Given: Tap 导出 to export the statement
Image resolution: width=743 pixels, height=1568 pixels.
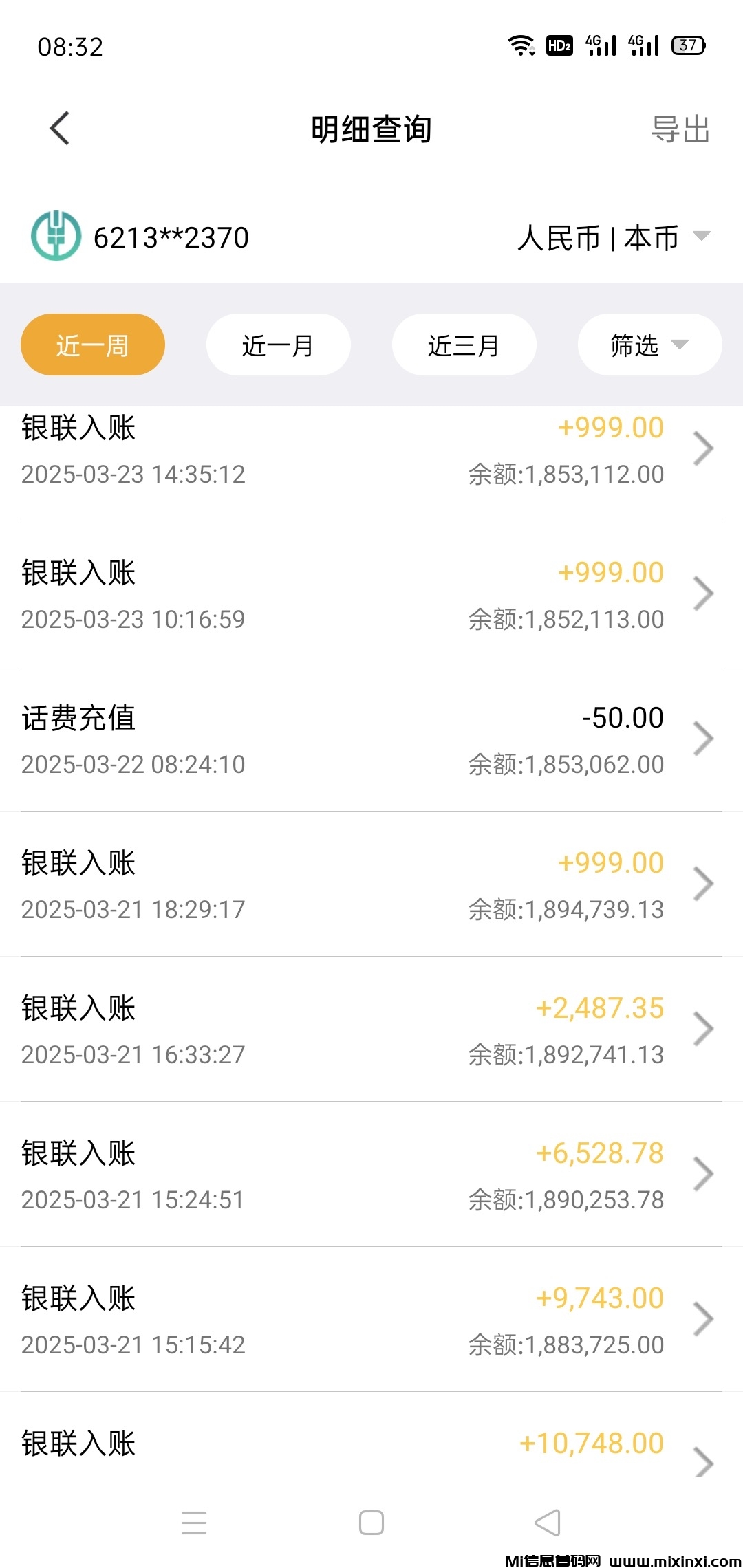Looking at the screenshot, I should tap(680, 129).
